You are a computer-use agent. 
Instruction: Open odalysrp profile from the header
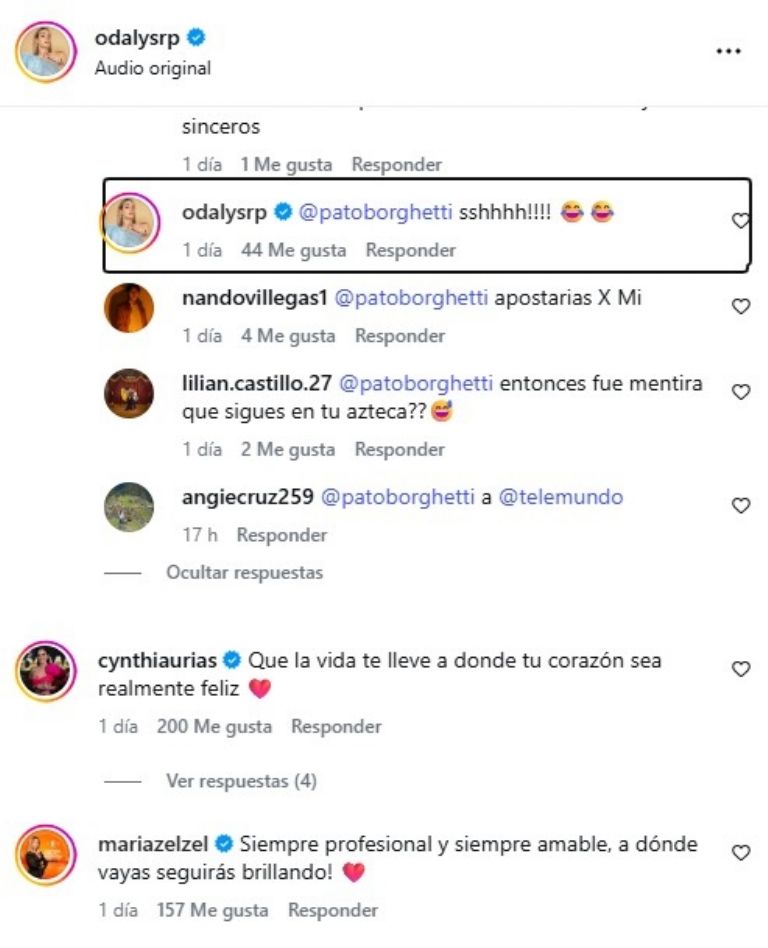pos(137,38)
